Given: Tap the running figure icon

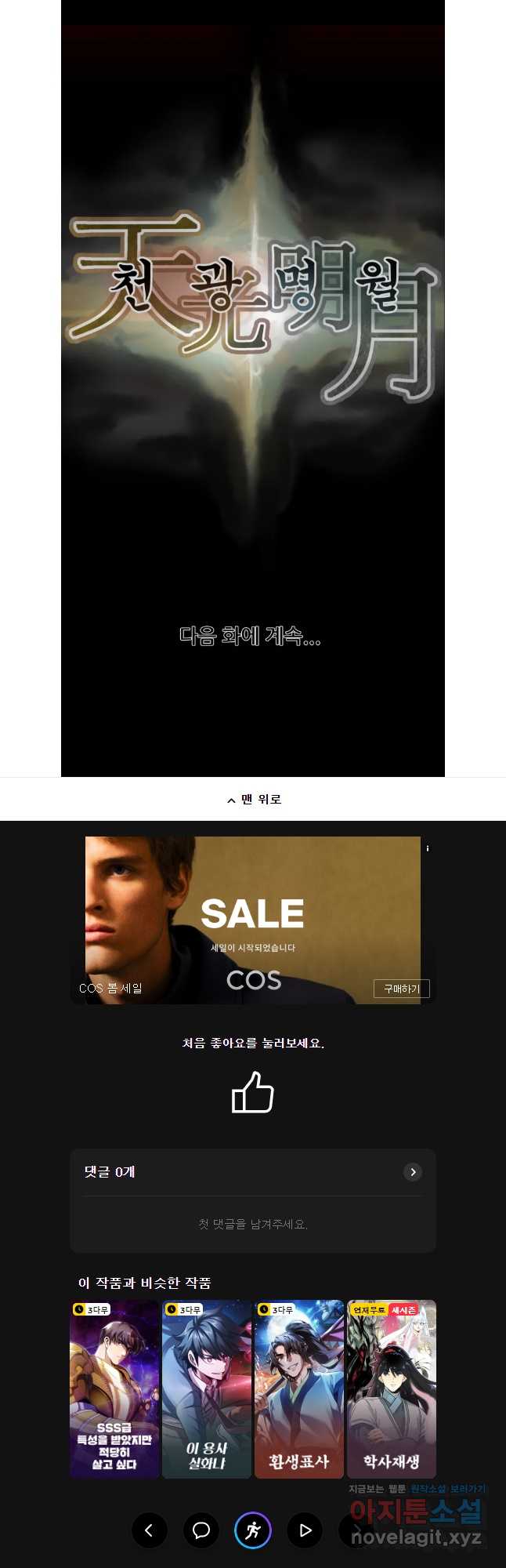Looking at the screenshot, I should (253, 1530).
